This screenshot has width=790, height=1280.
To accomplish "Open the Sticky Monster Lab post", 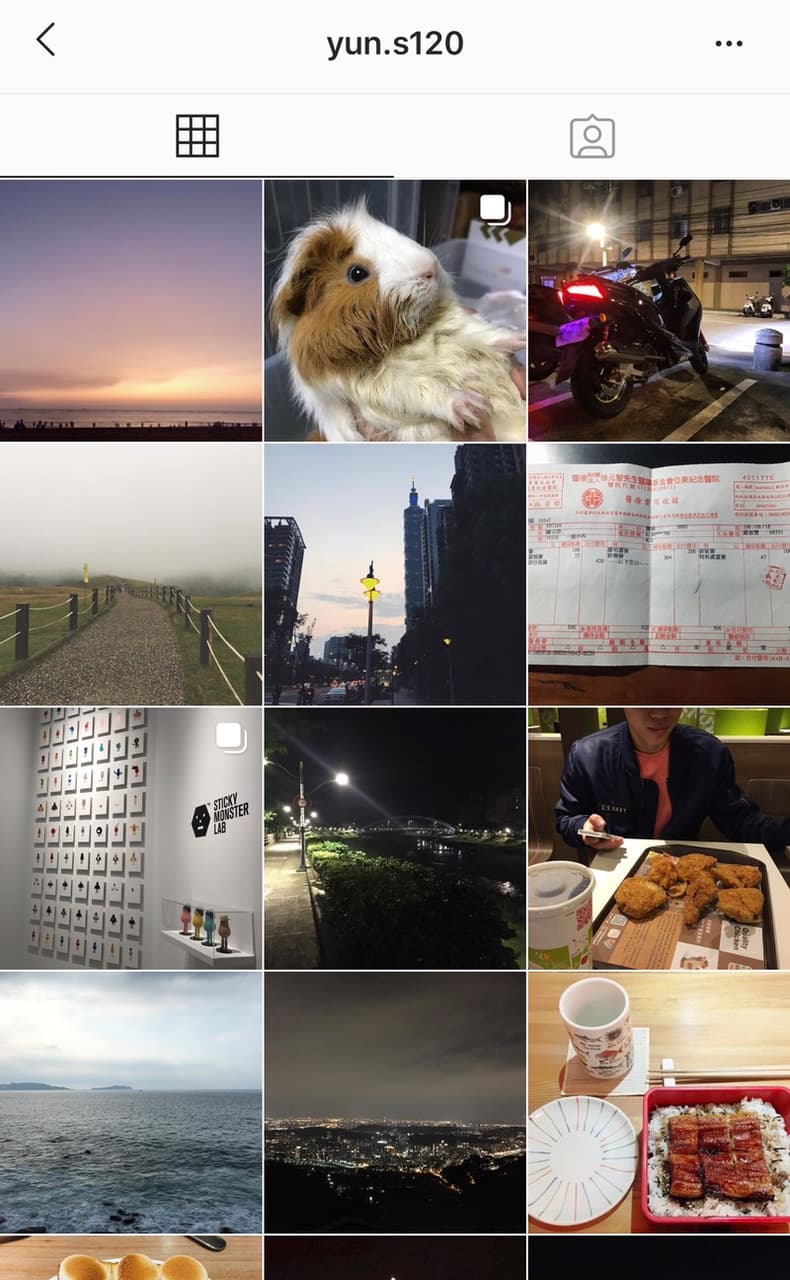I will click(x=131, y=839).
